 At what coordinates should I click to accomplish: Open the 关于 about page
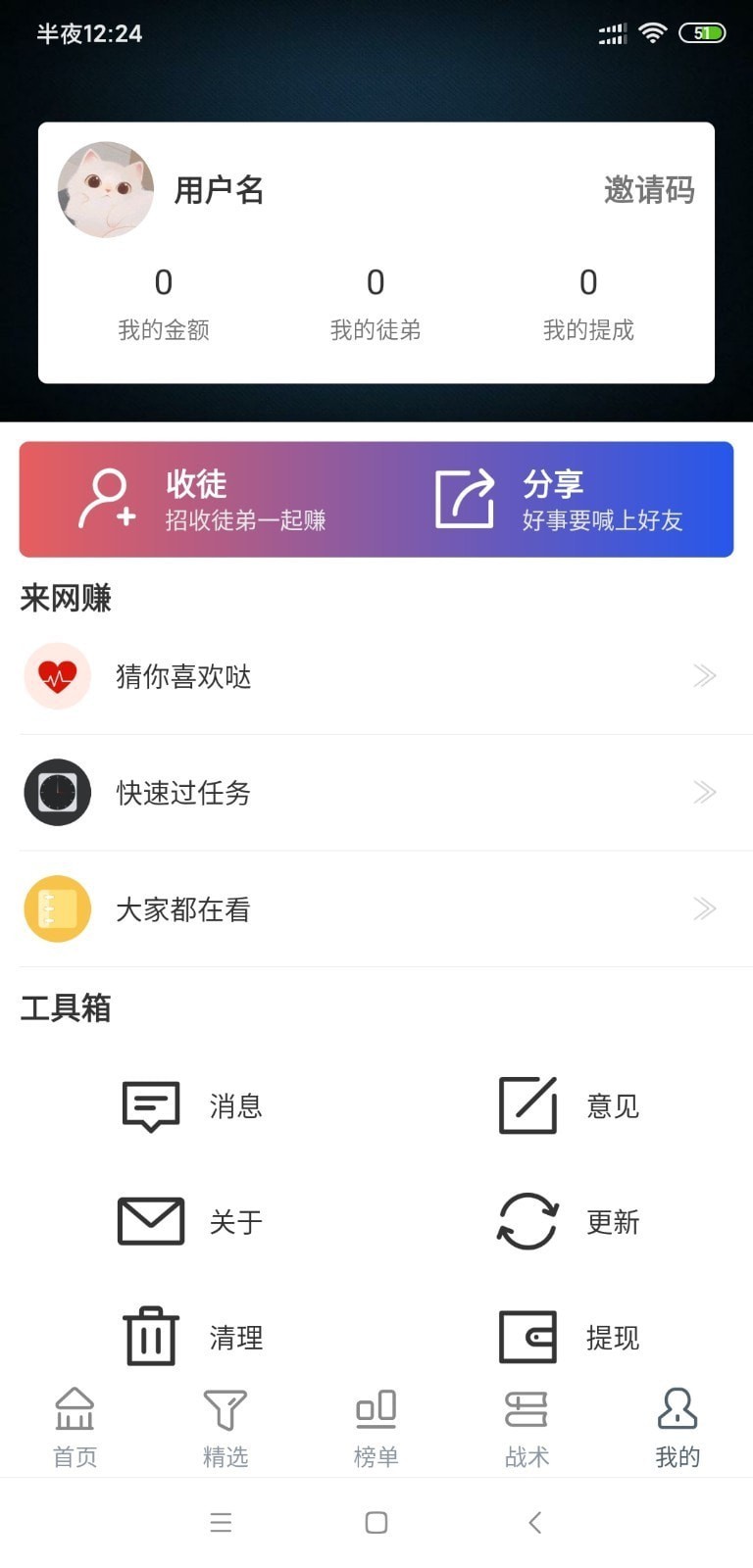[x=192, y=1222]
